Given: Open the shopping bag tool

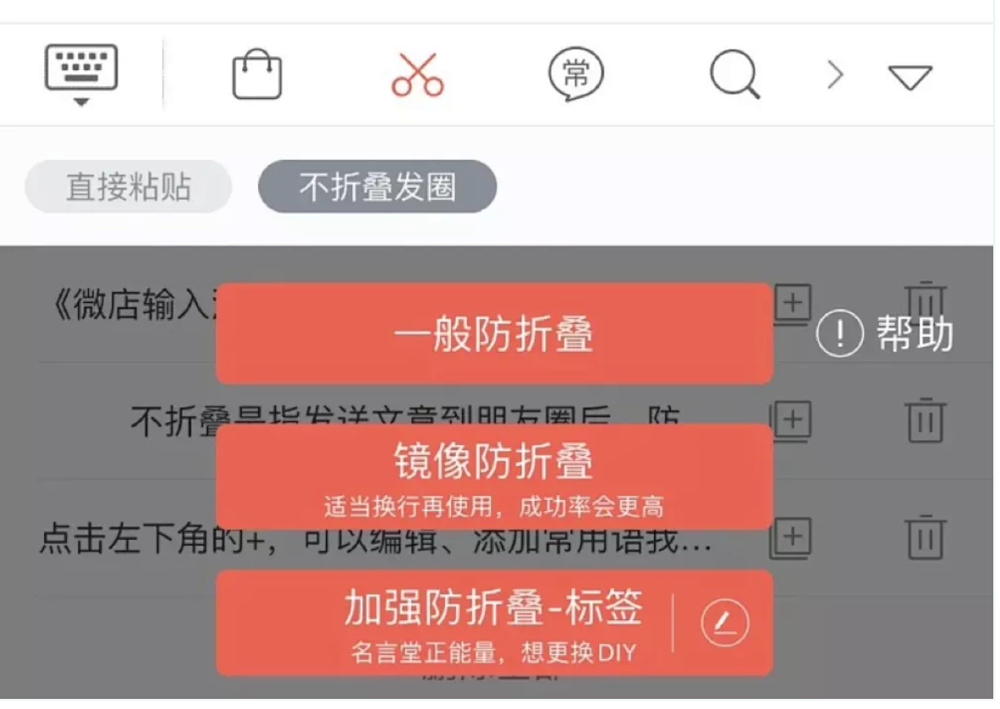Looking at the screenshot, I should [257, 76].
